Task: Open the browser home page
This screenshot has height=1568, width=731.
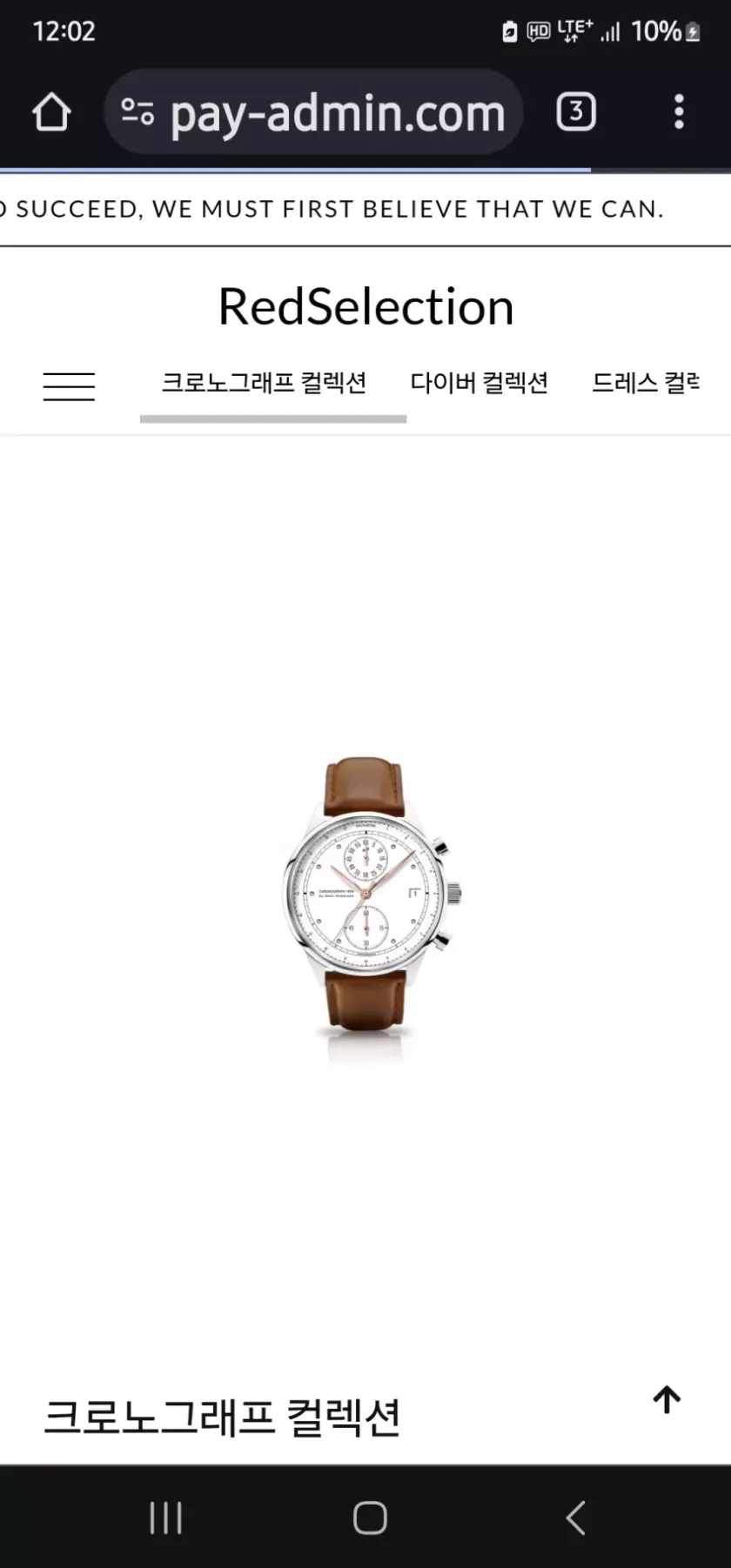Action: point(51,112)
